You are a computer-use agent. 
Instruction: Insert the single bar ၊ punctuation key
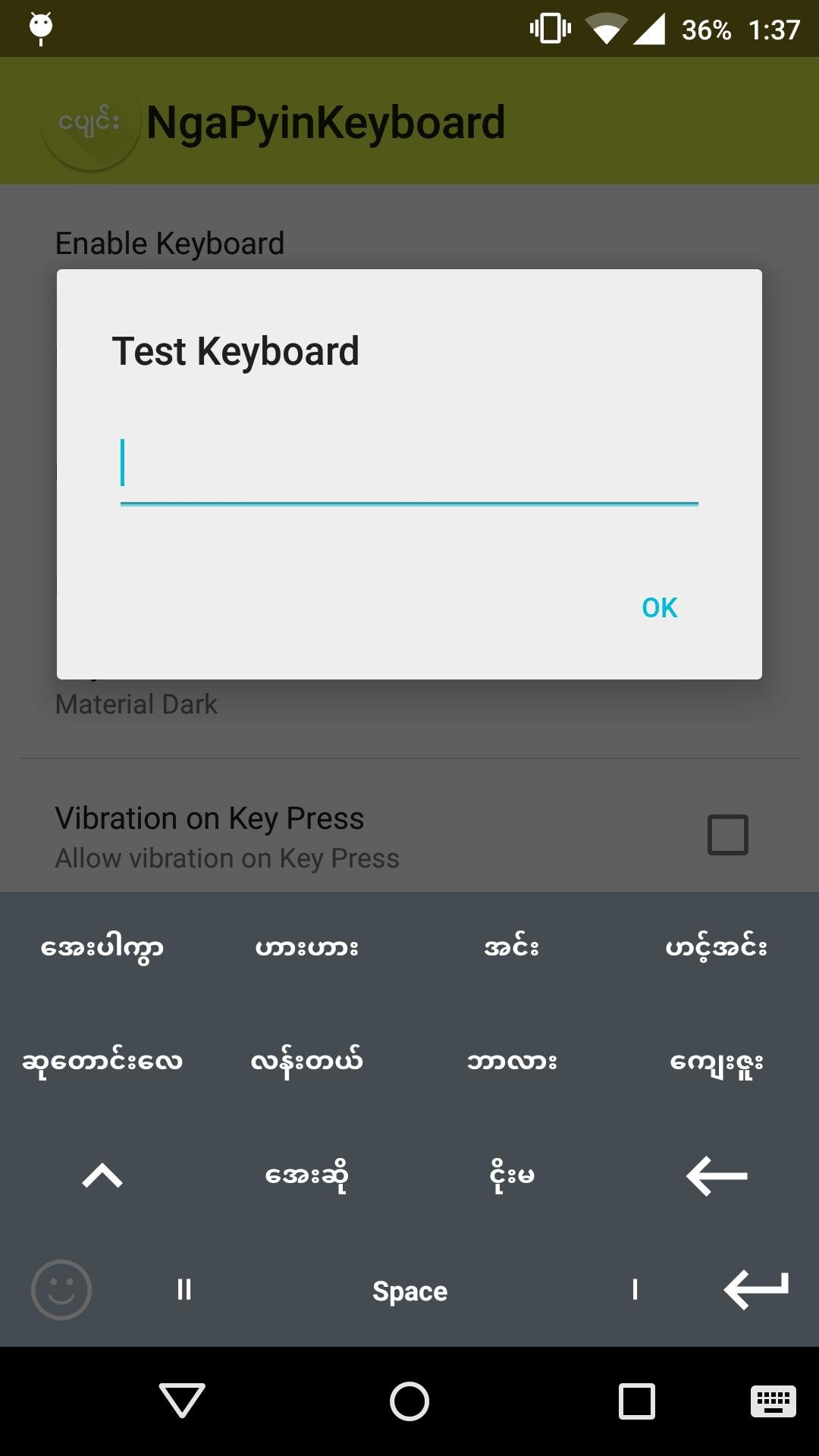click(635, 1290)
